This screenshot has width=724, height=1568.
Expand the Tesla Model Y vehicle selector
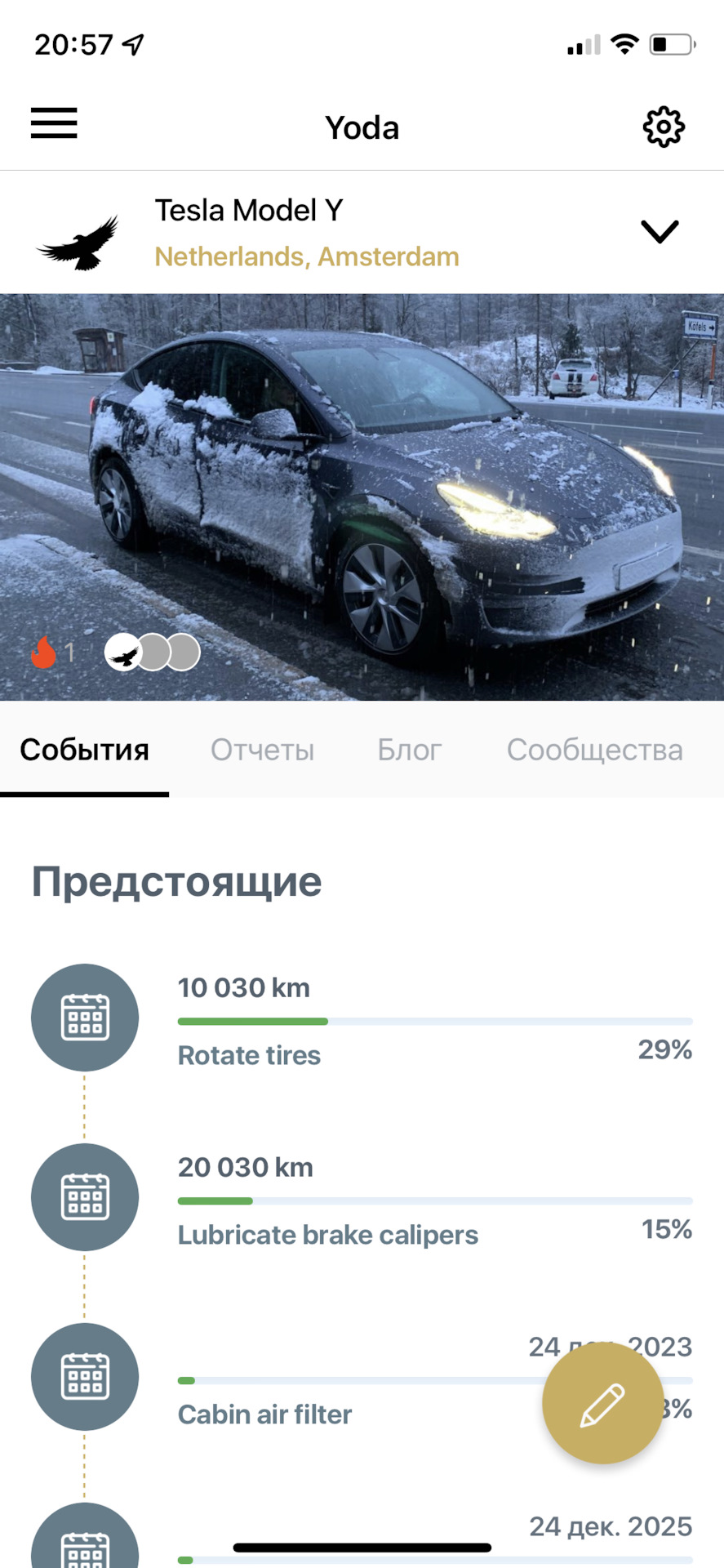pos(660,232)
